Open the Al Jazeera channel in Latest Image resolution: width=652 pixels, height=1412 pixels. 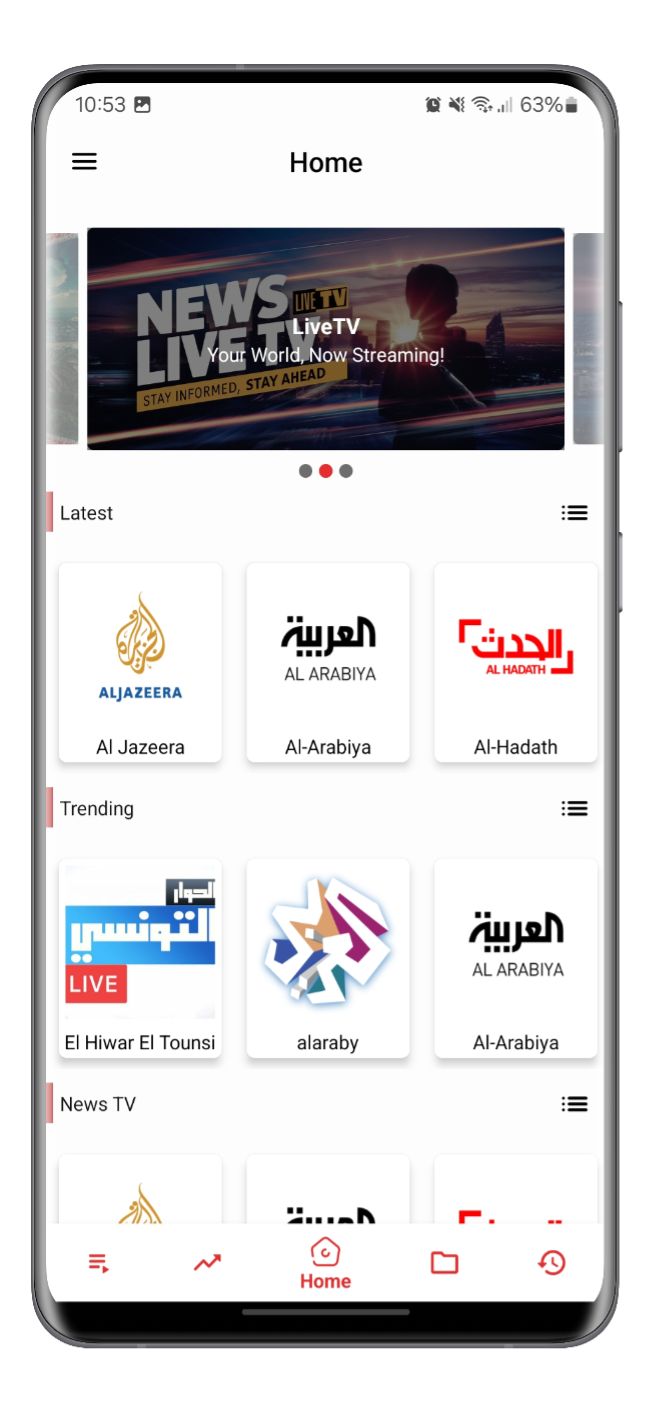click(140, 662)
